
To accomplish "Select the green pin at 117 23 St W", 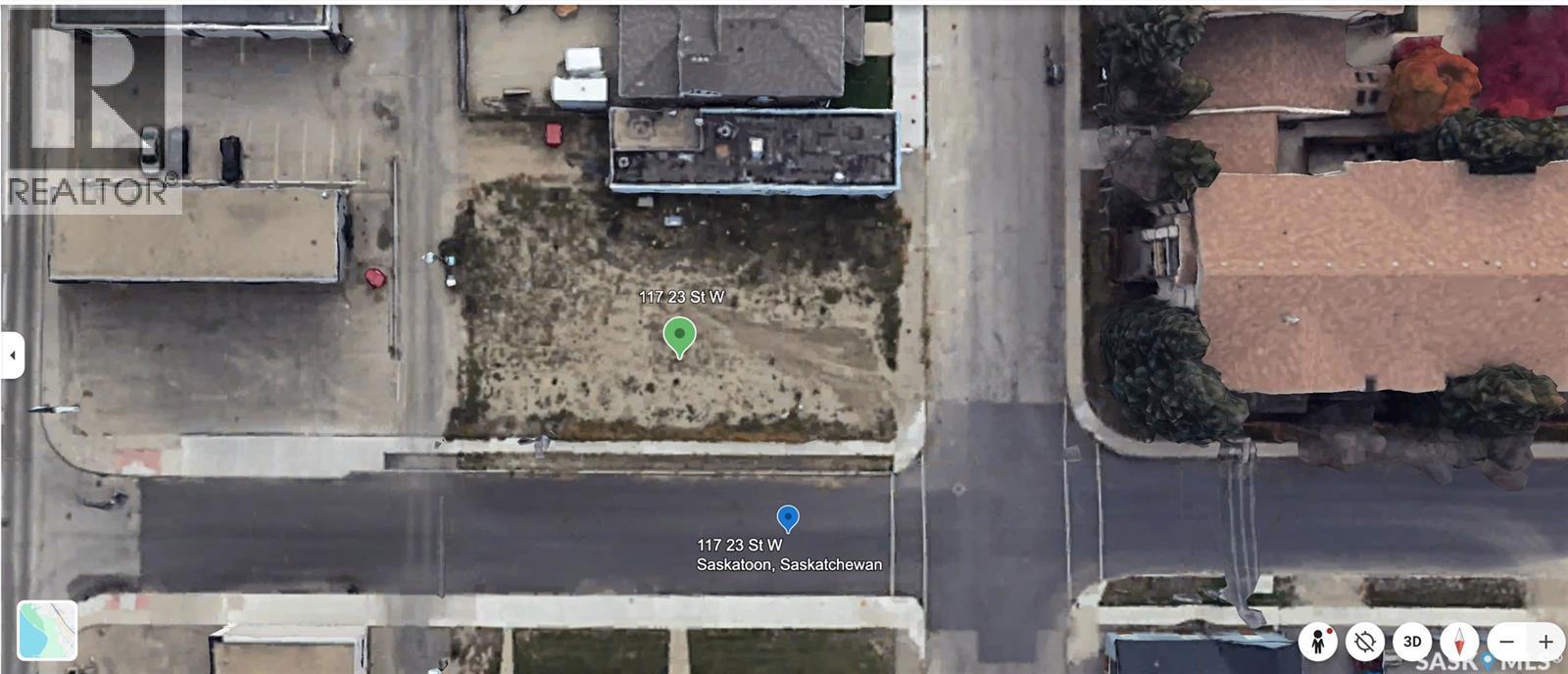I will [679, 336].
